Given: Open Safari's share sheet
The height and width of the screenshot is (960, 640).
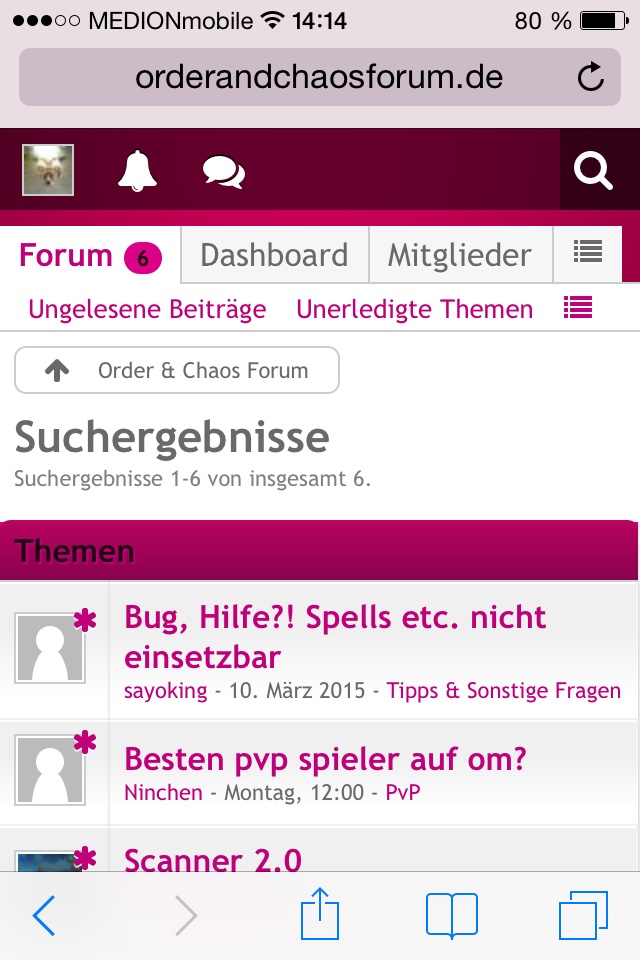Looking at the screenshot, I should tap(320, 915).
